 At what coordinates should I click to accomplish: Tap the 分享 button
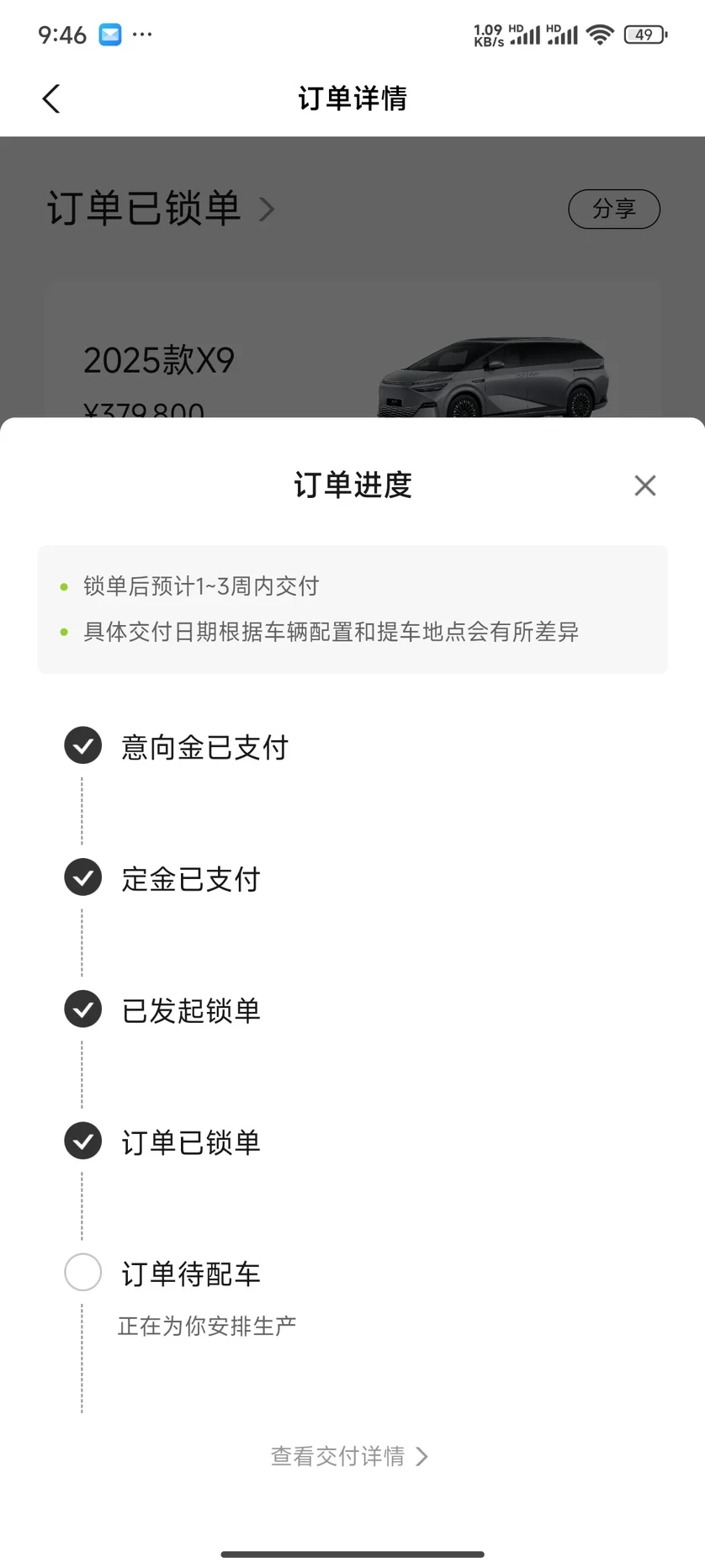pyautogui.click(x=614, y=209)
